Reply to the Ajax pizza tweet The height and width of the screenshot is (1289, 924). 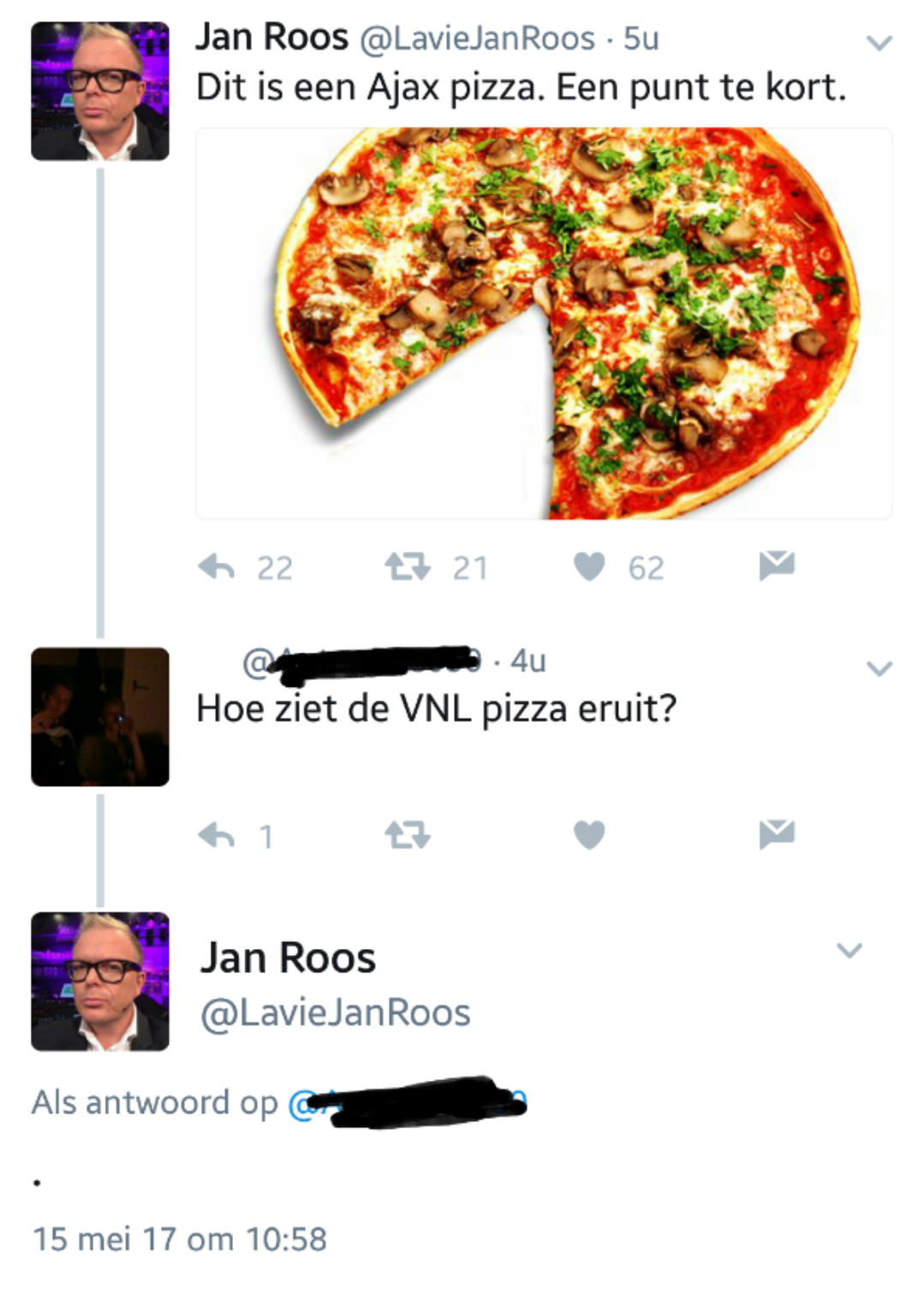pos(217,567)
